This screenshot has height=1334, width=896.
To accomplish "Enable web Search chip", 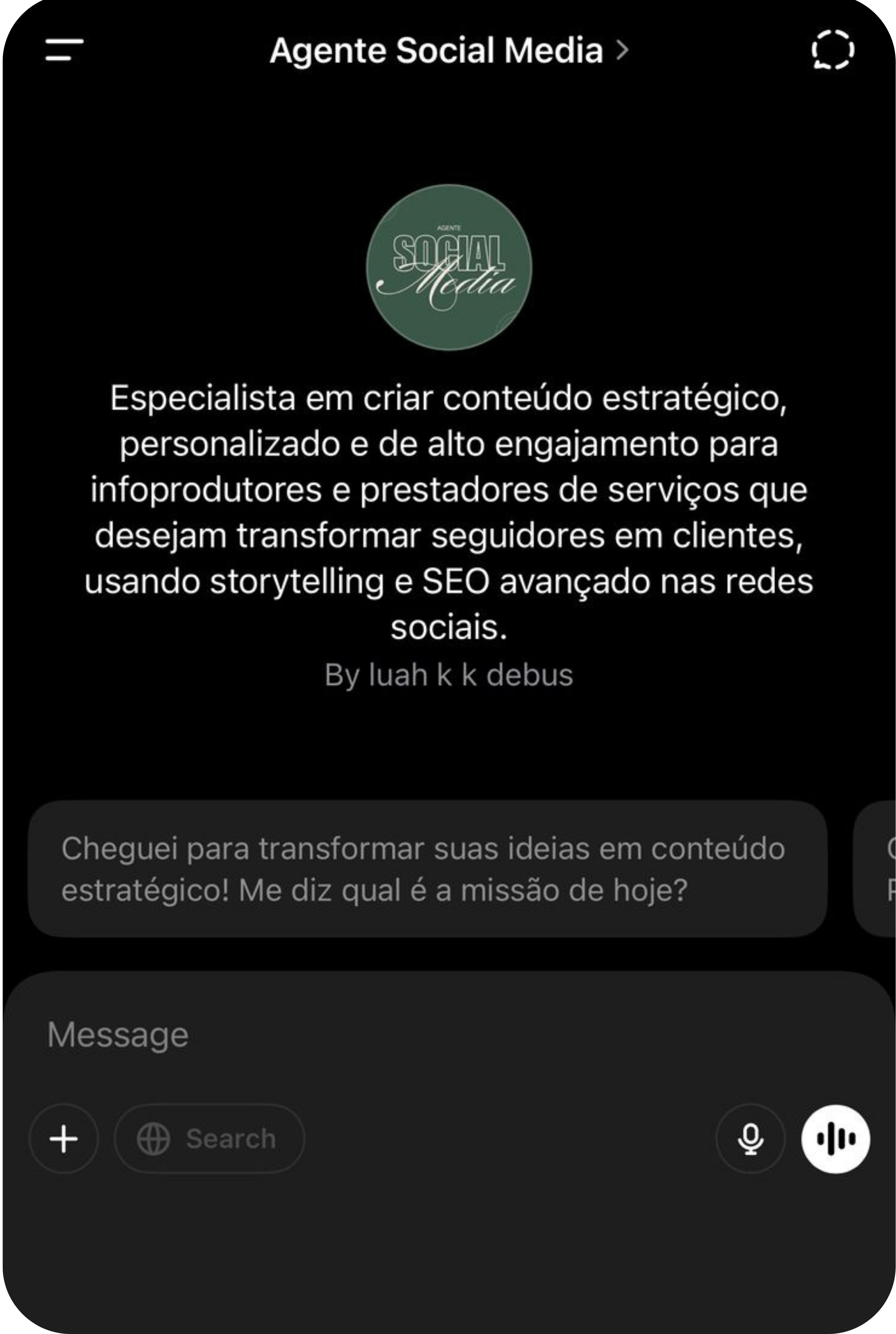I will (x=209, y=1139).
